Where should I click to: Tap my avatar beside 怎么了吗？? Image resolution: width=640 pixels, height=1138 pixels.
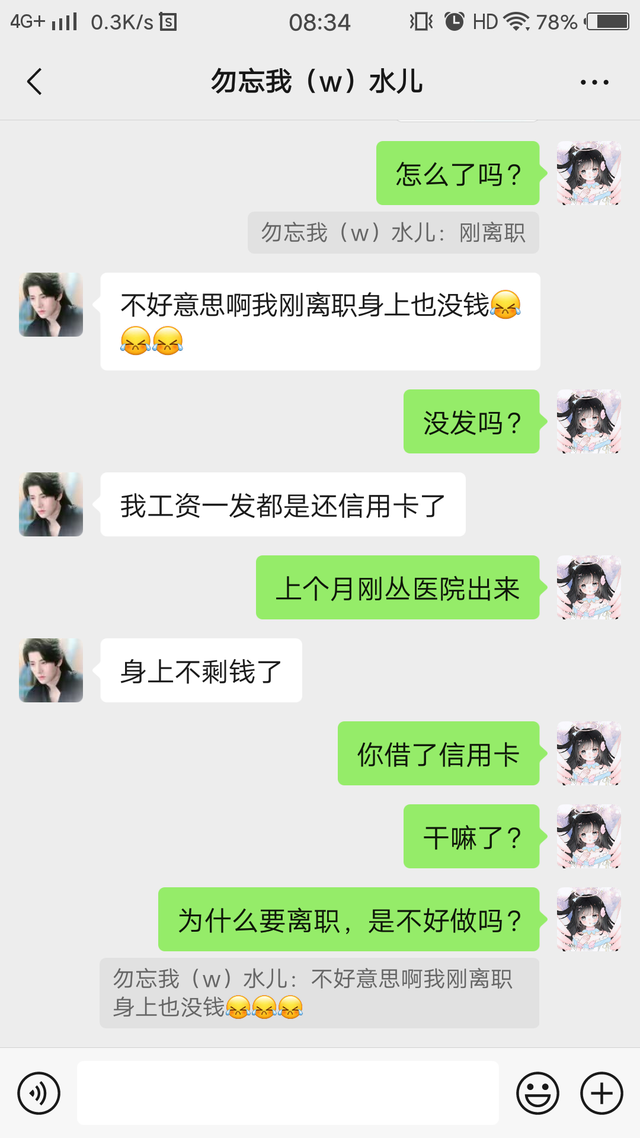[x=589, y=173]
